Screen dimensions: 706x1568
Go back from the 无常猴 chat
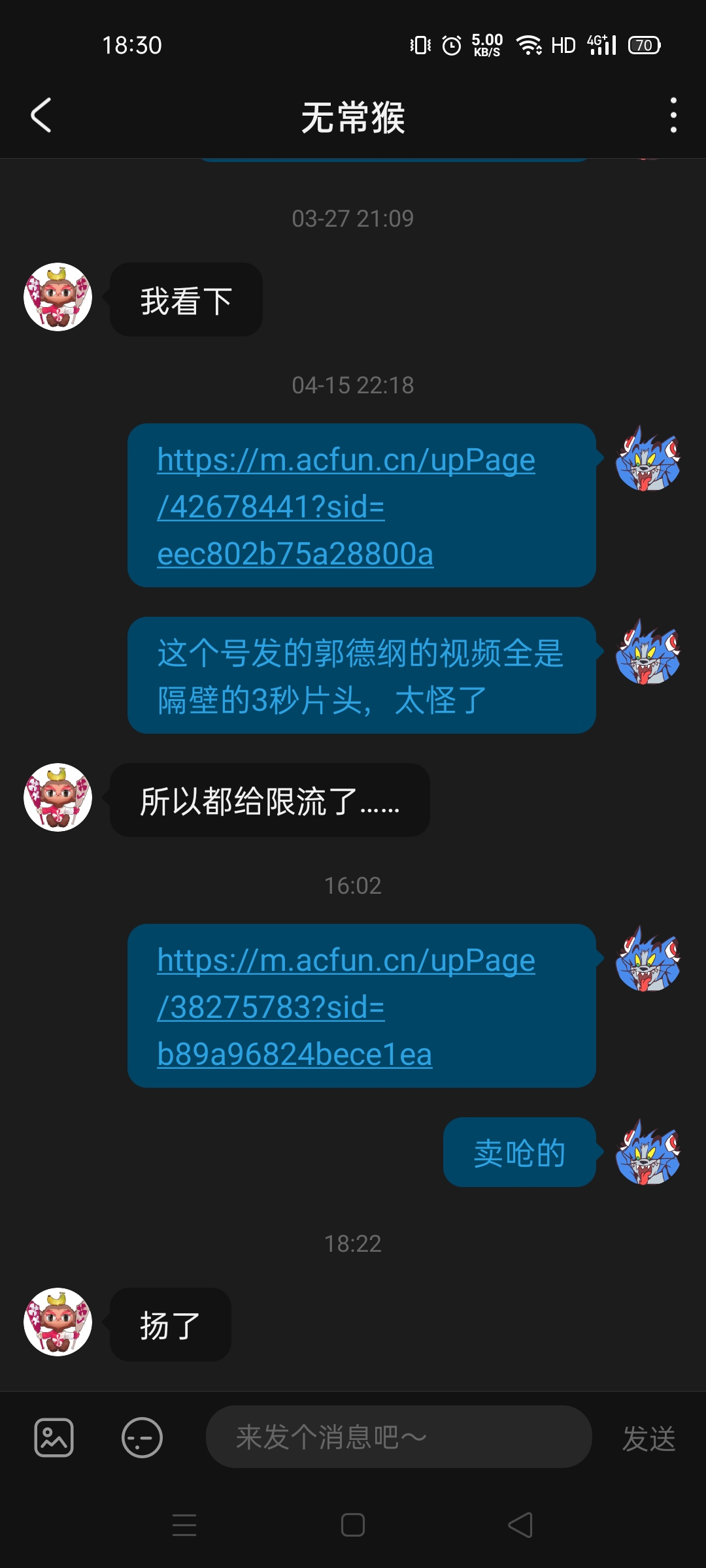pyautogui.click(x=41, y=116)
